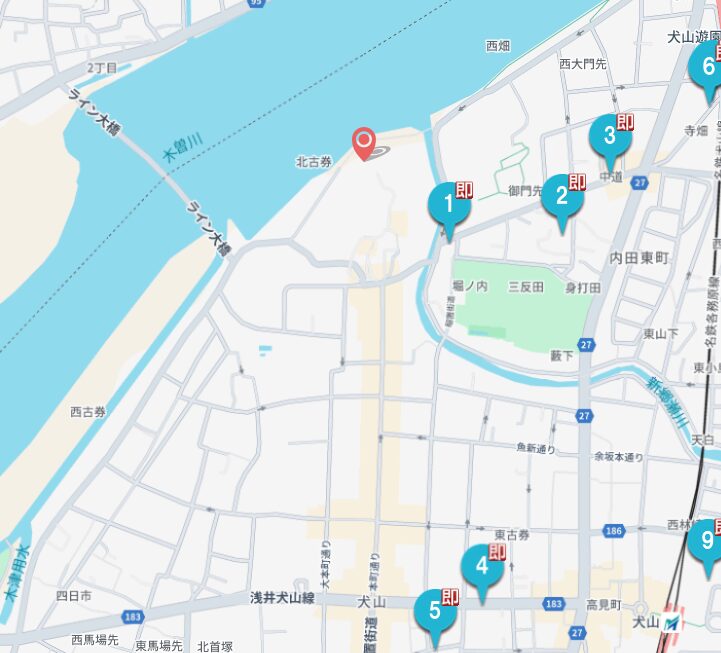Tap the red location marker

click(364, 142)
